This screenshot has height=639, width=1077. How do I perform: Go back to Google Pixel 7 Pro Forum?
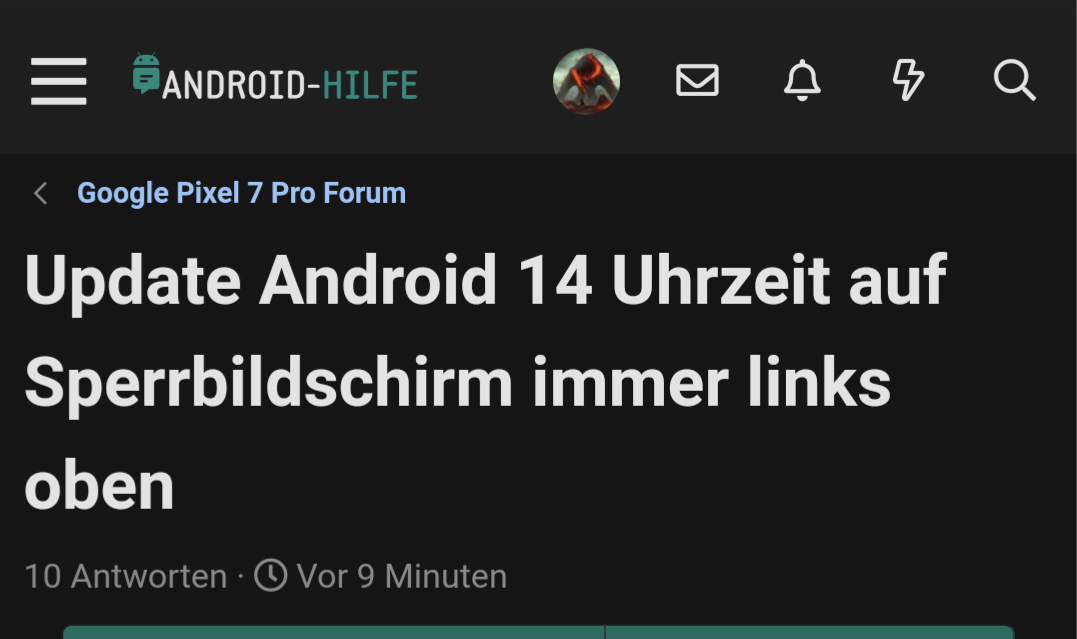pyautogui.click(x=241, y=193)
